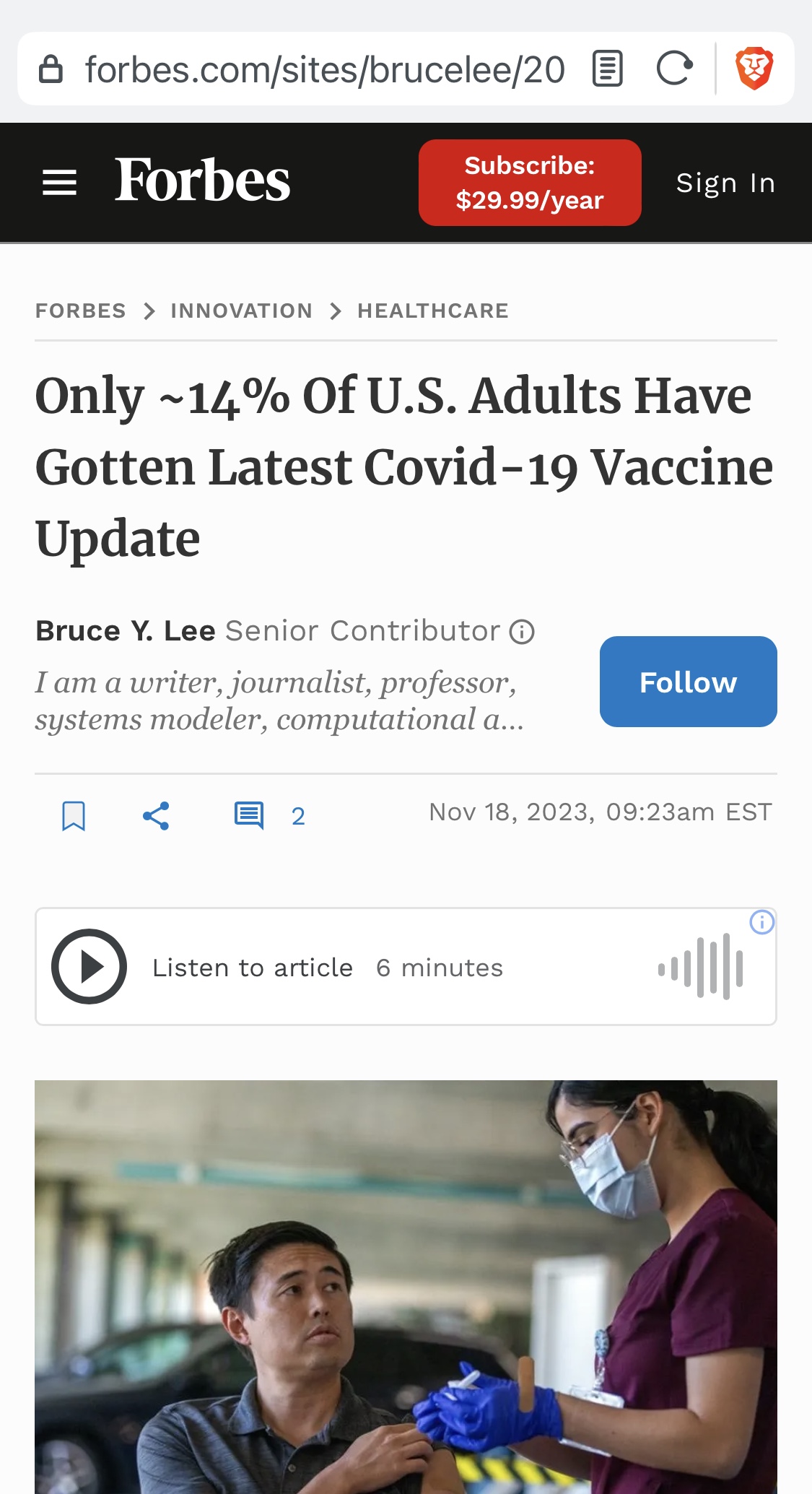View Senior Contributor info icon
The width and height of the screenshot is (812, 1494).
pos(522,632)
